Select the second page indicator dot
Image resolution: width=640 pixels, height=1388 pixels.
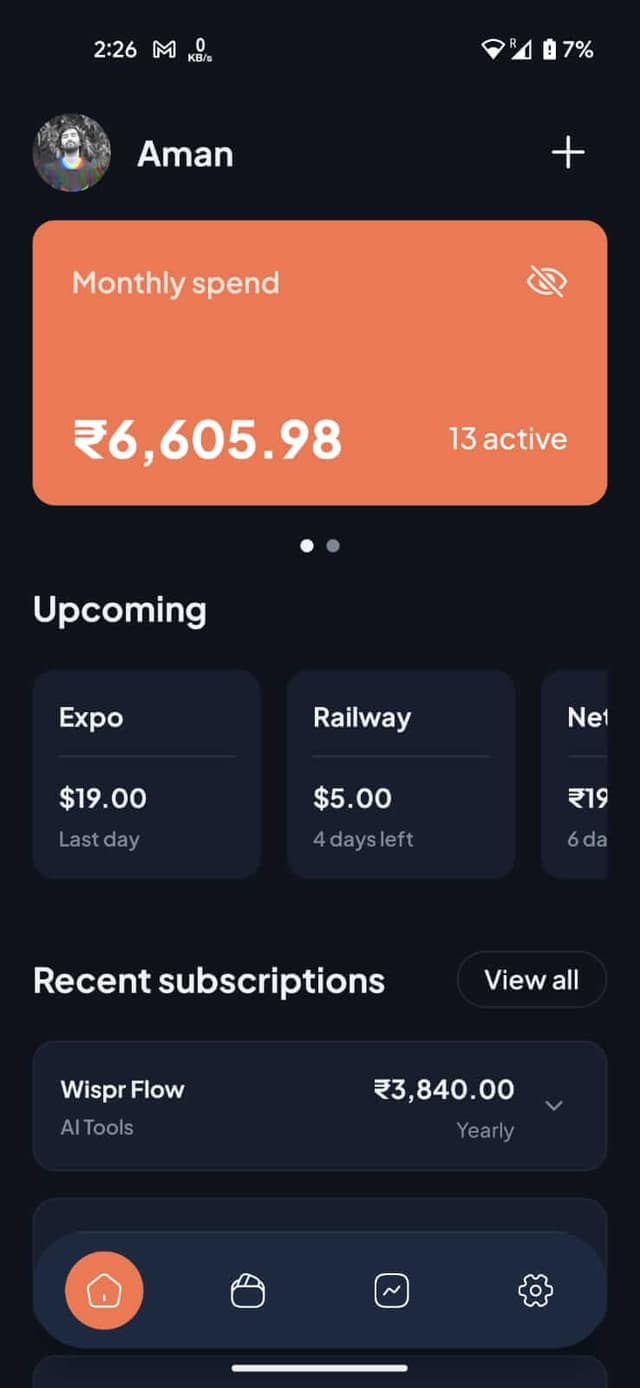click(333, 546)
